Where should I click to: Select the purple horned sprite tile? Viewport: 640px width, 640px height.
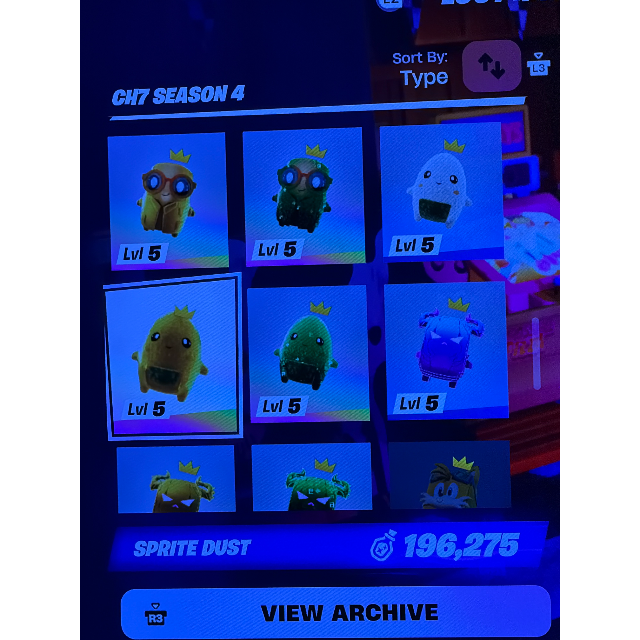coord(447,351)
